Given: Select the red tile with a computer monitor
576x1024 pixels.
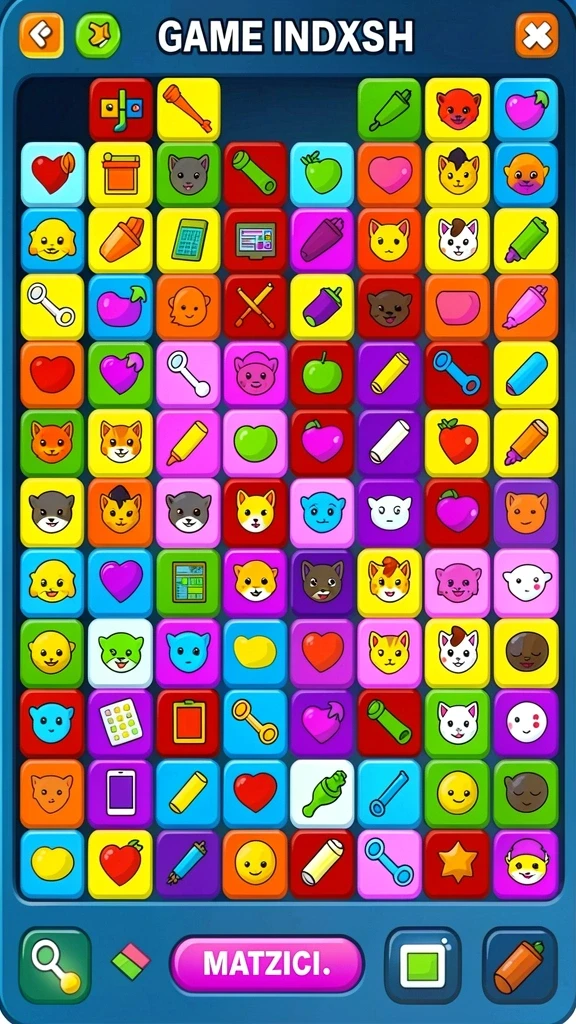Looking at the screenshot, I should (x=255, y=240).
